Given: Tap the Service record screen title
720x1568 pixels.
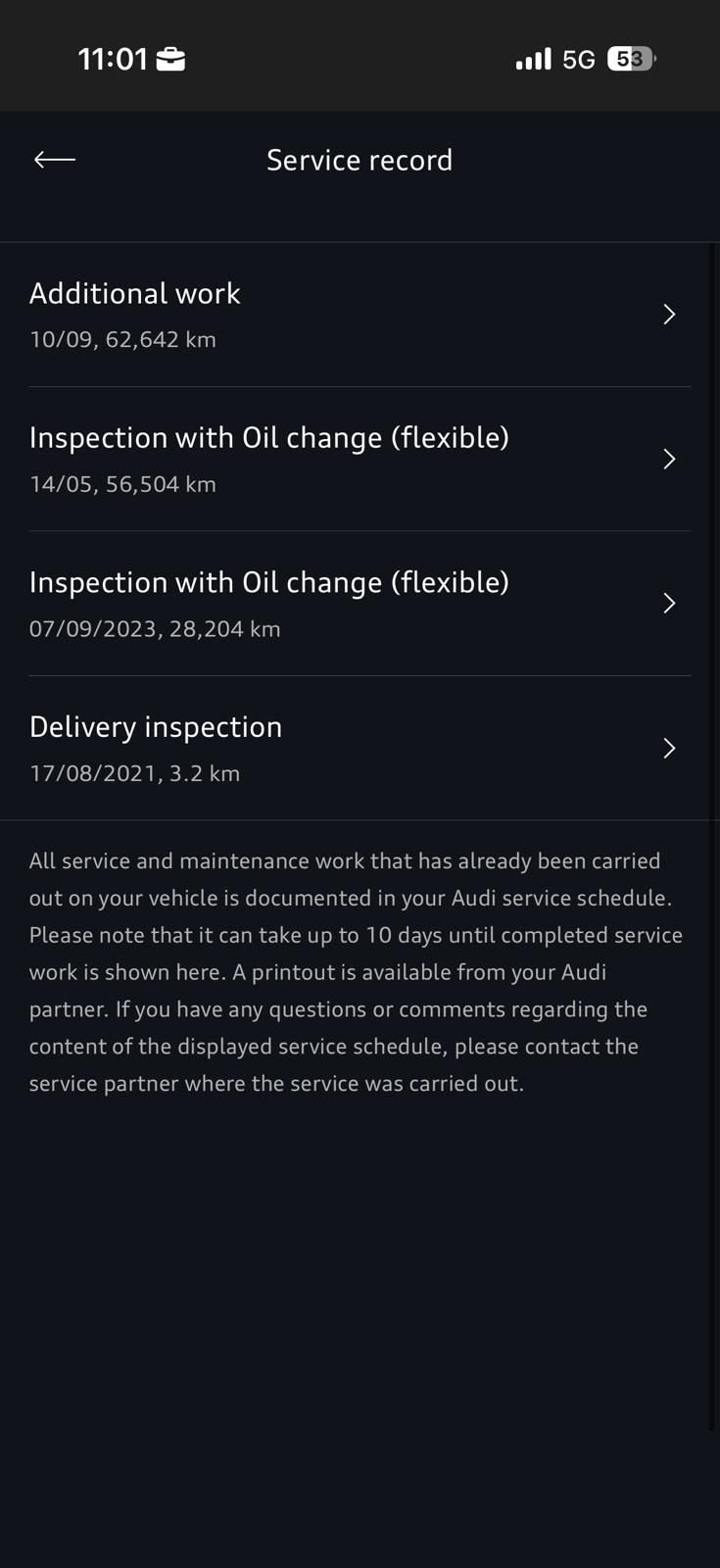Looking at the screenshot, I should coord(359,159).
